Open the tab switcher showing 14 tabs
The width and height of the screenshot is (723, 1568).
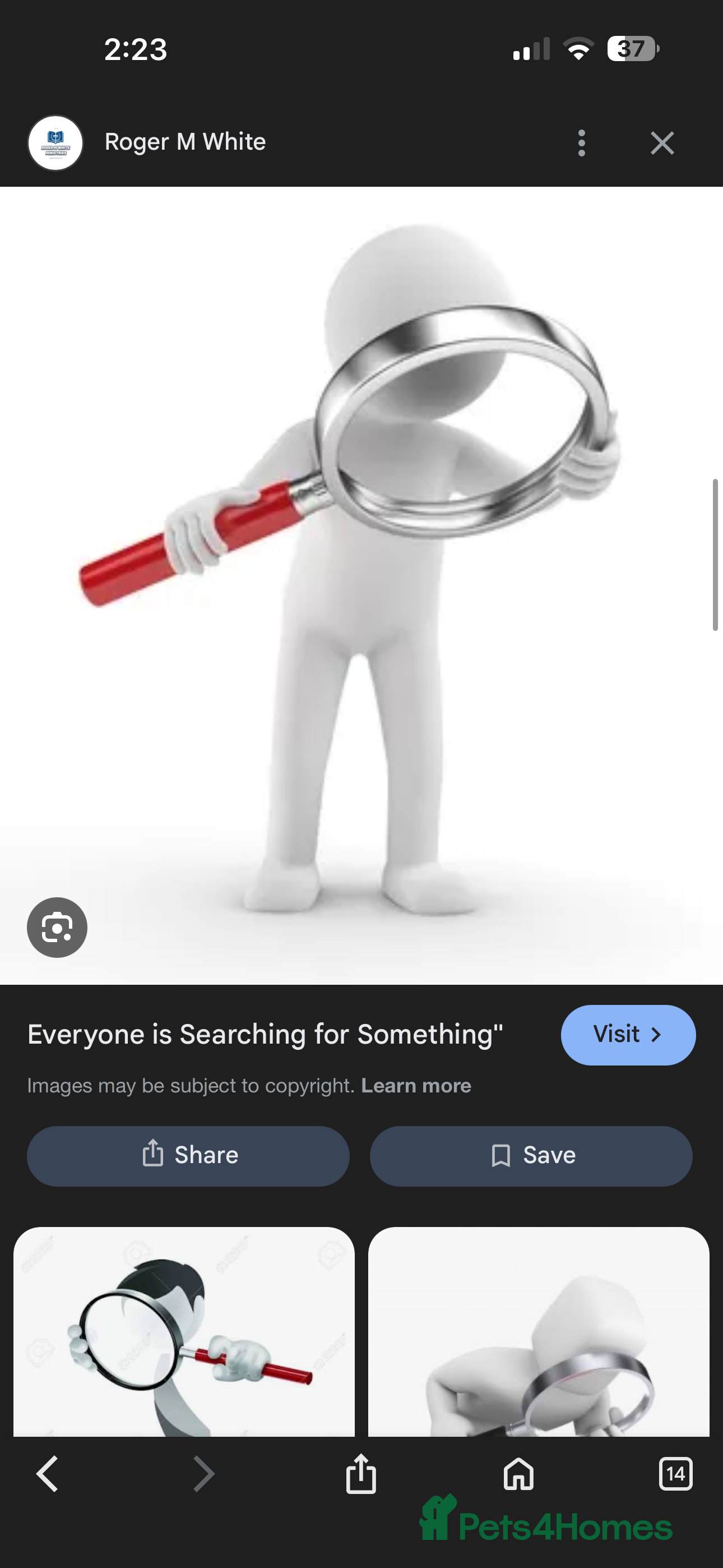[x=675, y=1474]
